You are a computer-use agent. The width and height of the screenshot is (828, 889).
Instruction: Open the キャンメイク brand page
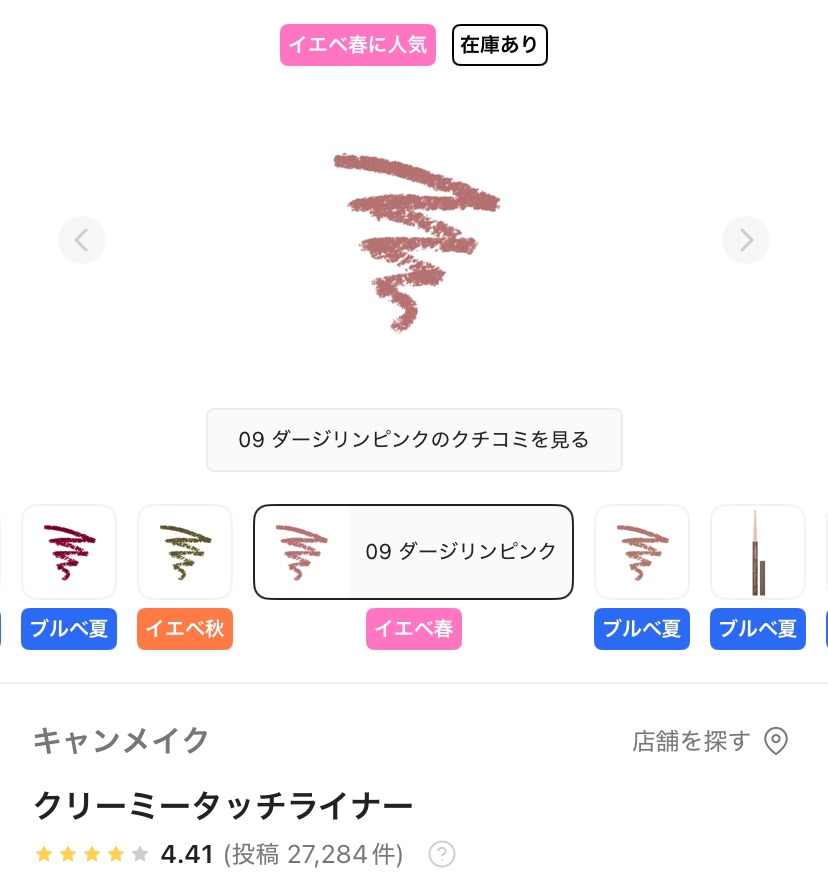pyautogui.click(x=122, y=741)
